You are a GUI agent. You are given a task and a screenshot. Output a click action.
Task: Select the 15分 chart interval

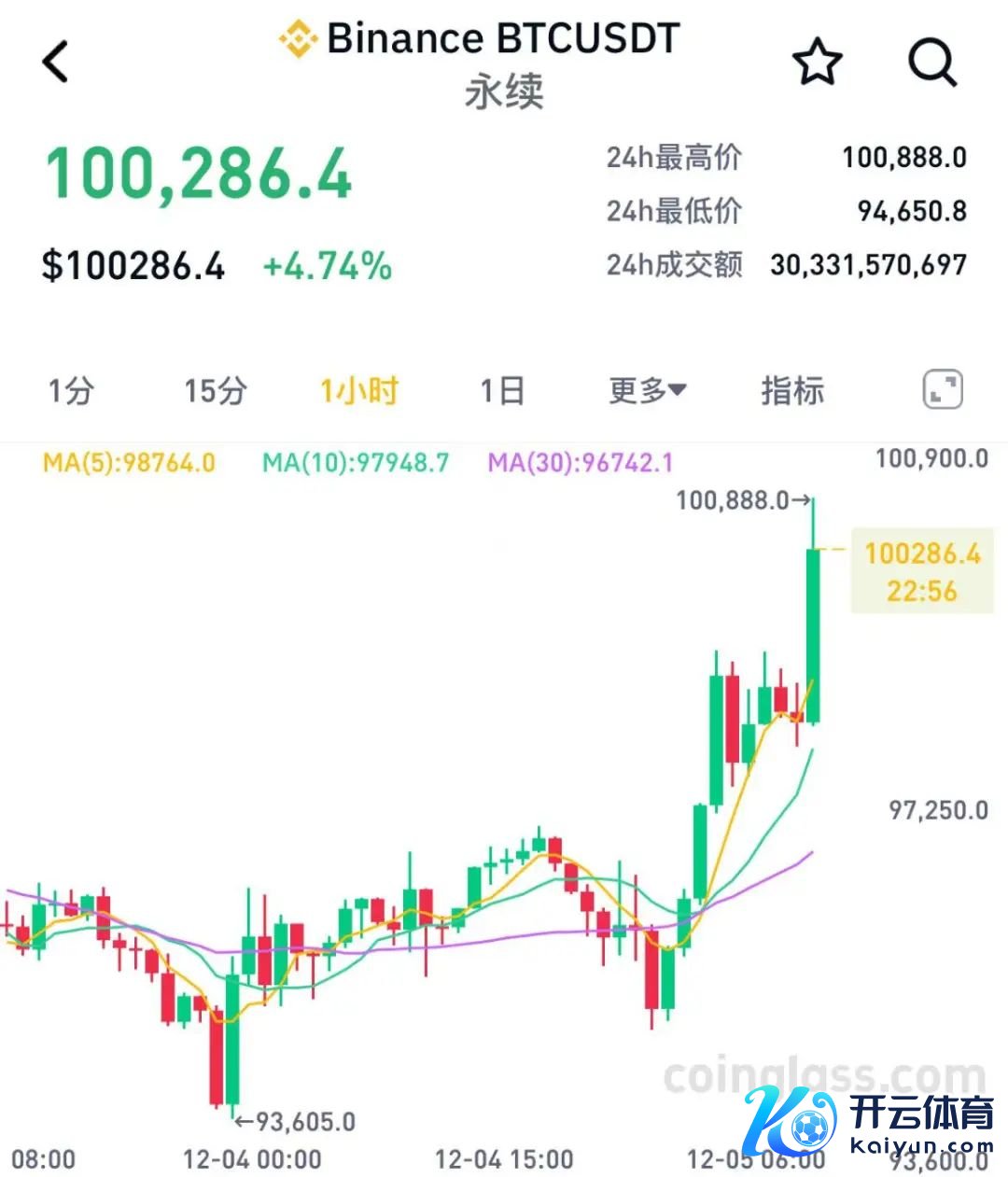pyautogui.click(x=215, y=390)
